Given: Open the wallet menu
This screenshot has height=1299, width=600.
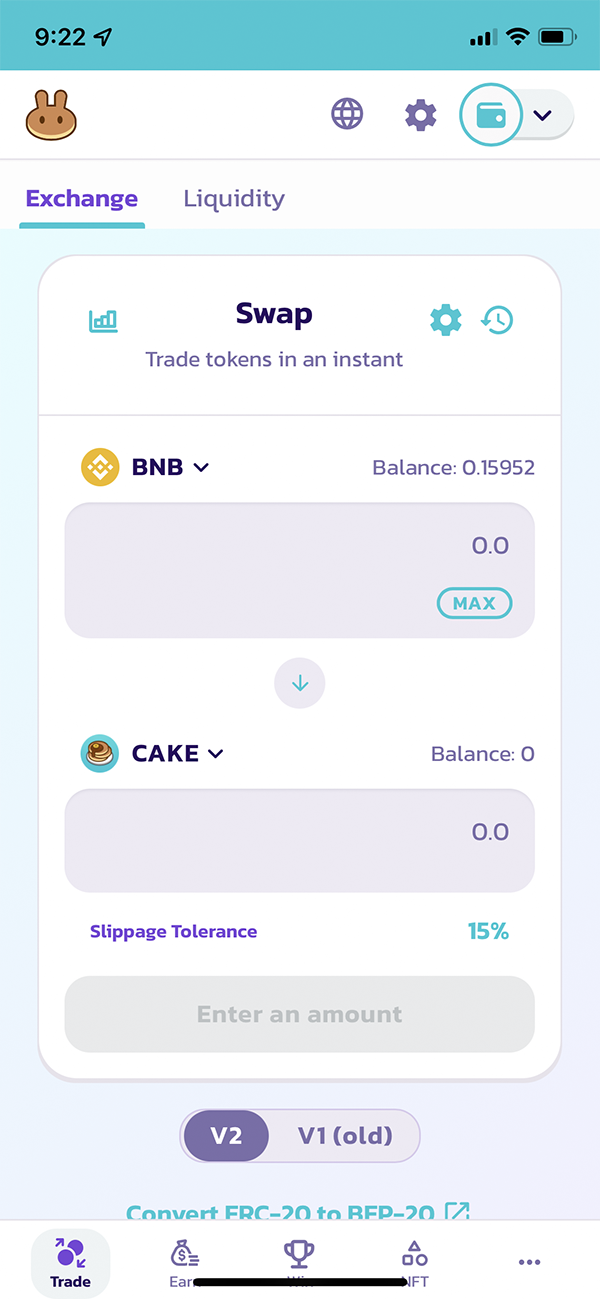Looking at the screenshot, I should (516, 115).
